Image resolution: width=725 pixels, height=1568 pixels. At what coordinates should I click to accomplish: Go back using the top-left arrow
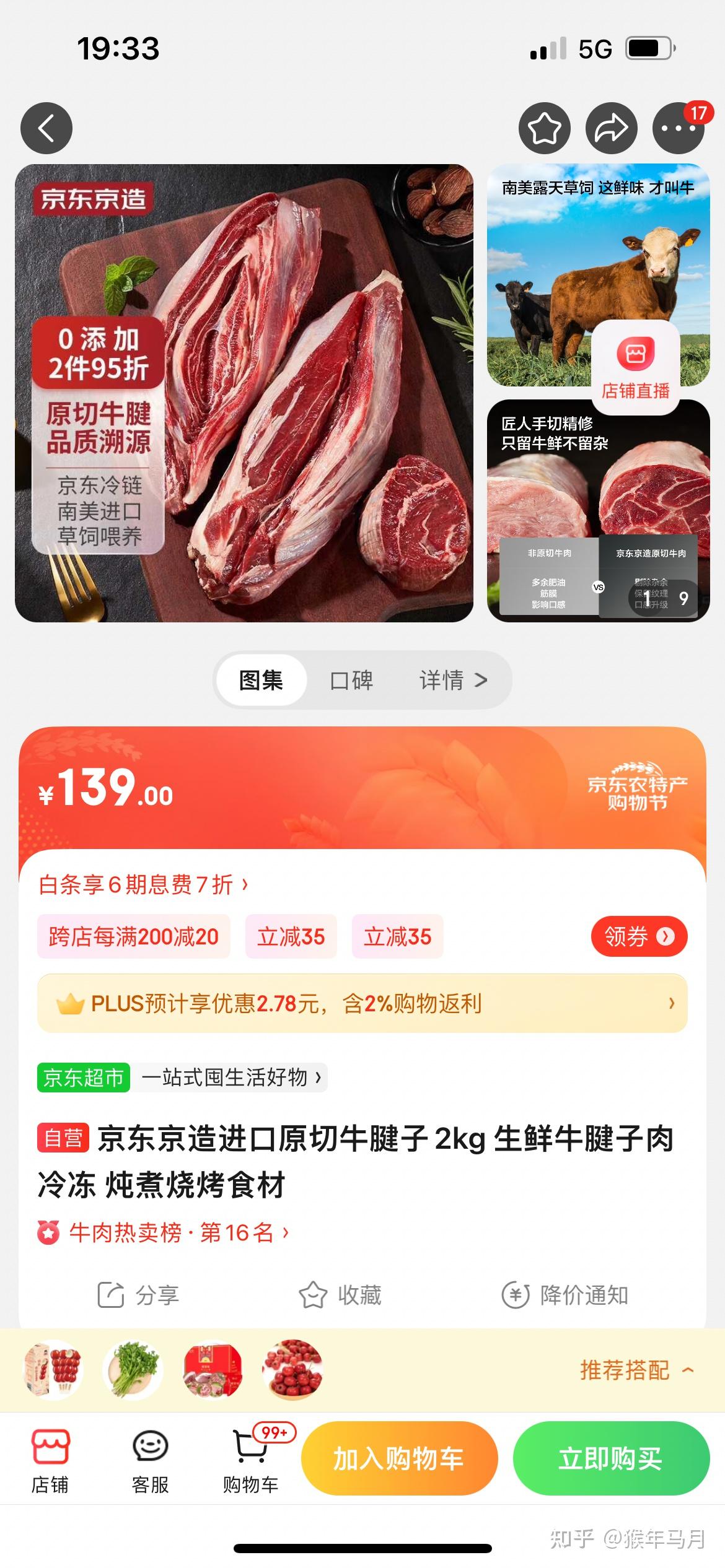coord(46,128)
